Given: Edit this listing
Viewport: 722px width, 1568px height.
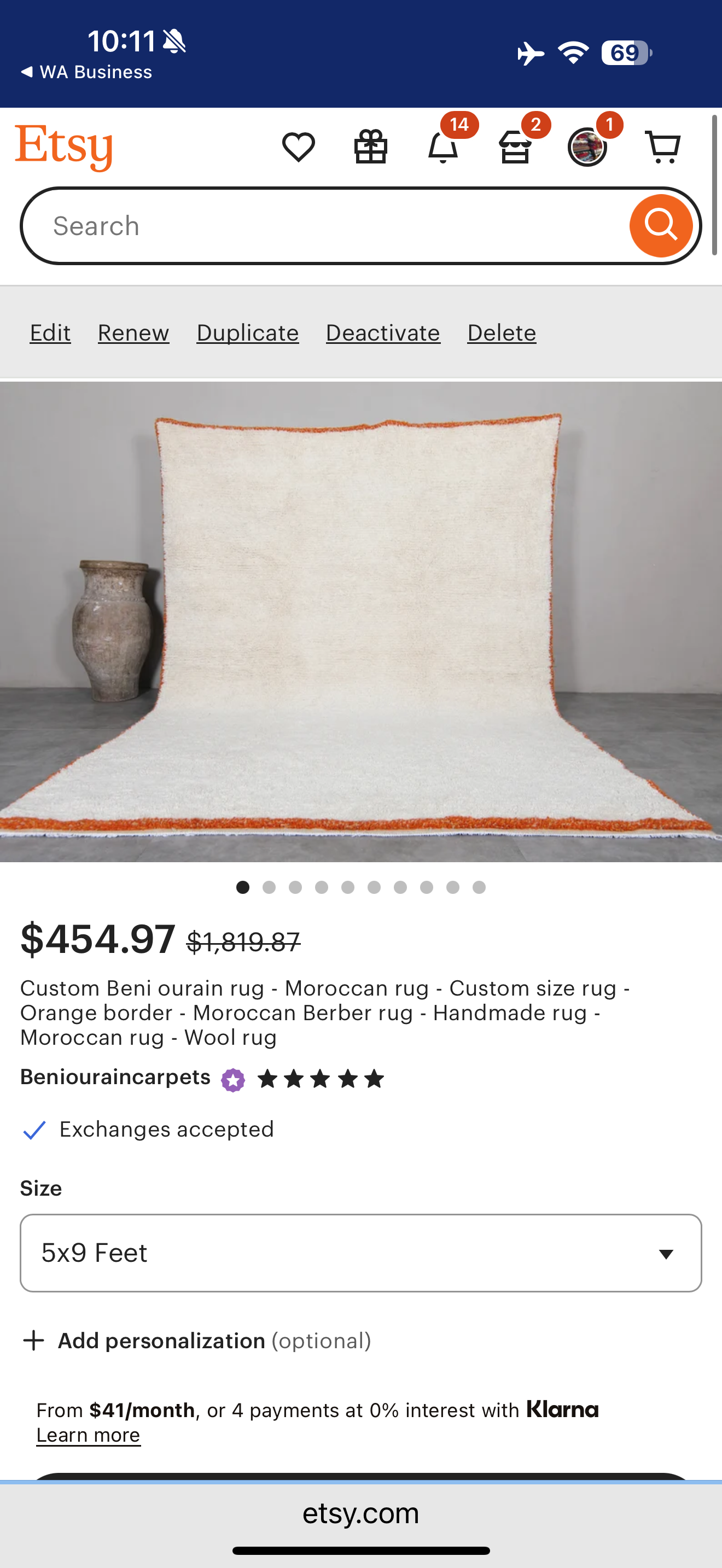Looking at the screenshot, I should pyautogui.click(x=50, y=333).
